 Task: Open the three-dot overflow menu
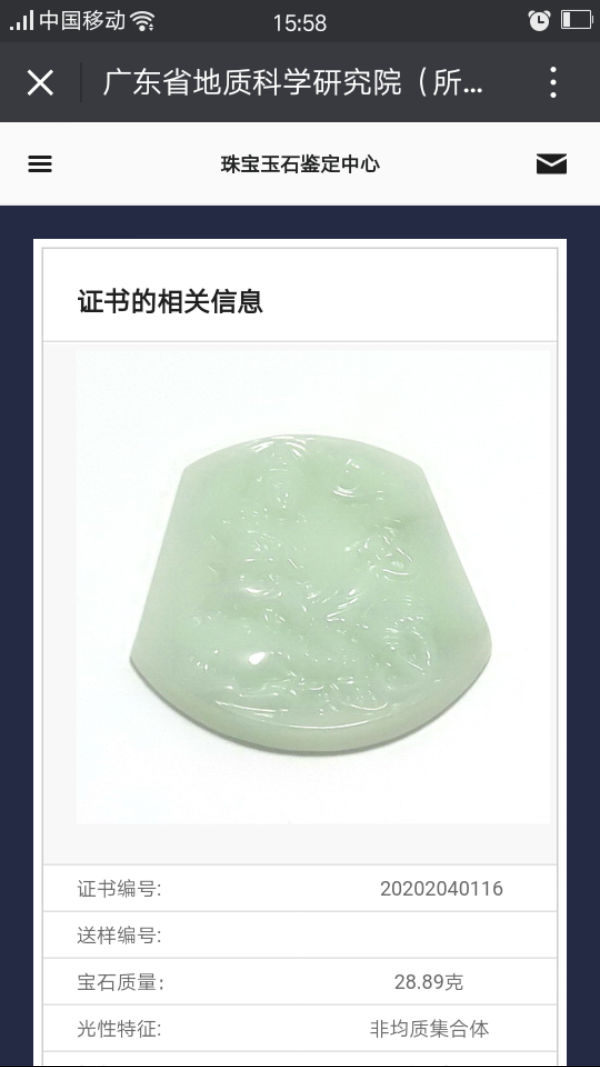pyautogui.click(x=553, y=82)
